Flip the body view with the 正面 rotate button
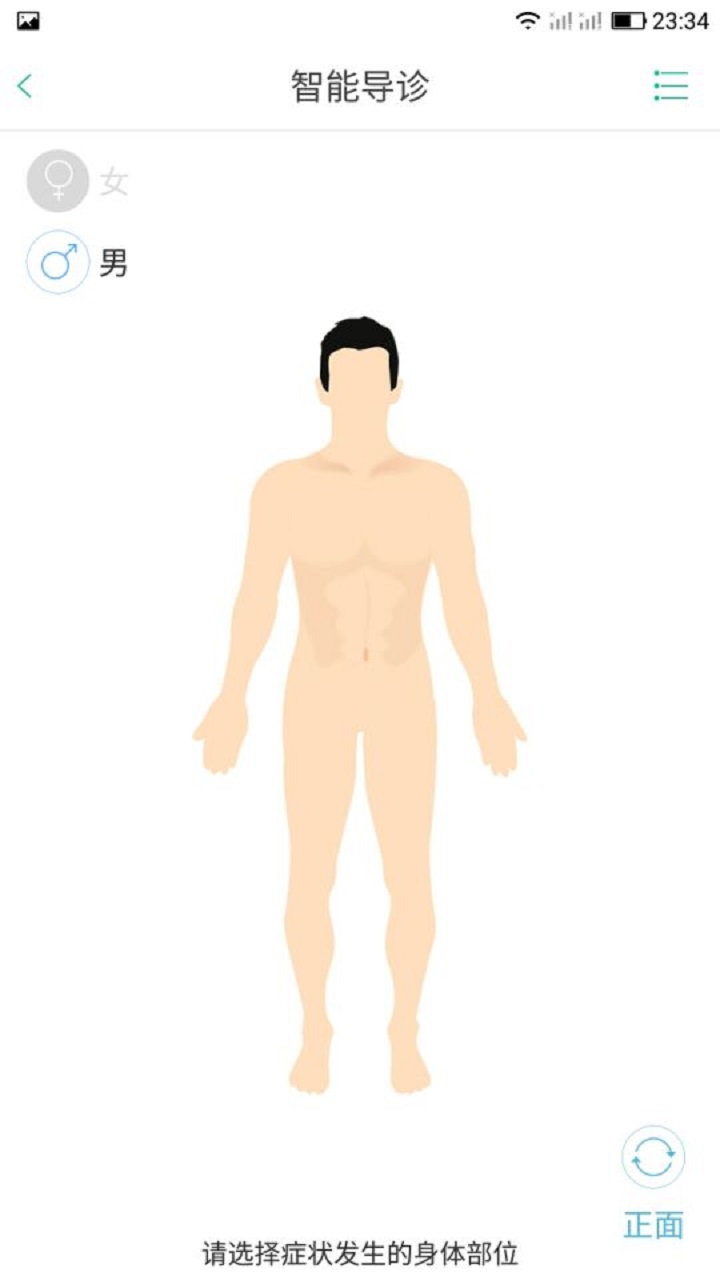The image size is (720, 1280). pyautogui.click(x=653, y=1159)
